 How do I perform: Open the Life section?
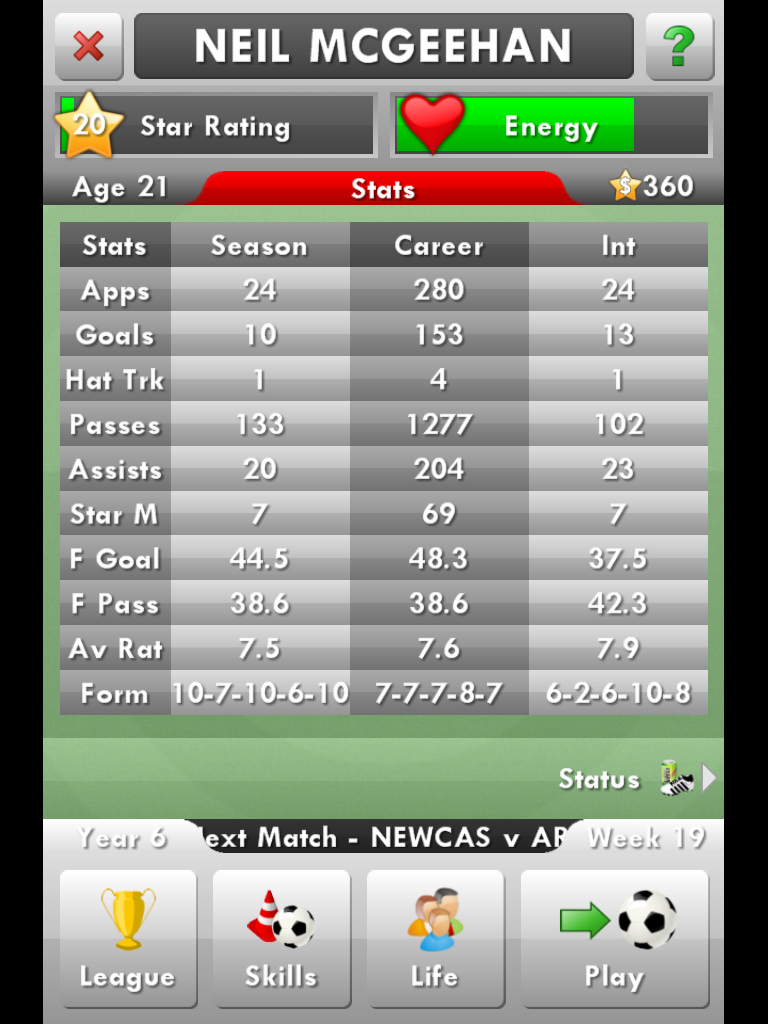[435, 938]
